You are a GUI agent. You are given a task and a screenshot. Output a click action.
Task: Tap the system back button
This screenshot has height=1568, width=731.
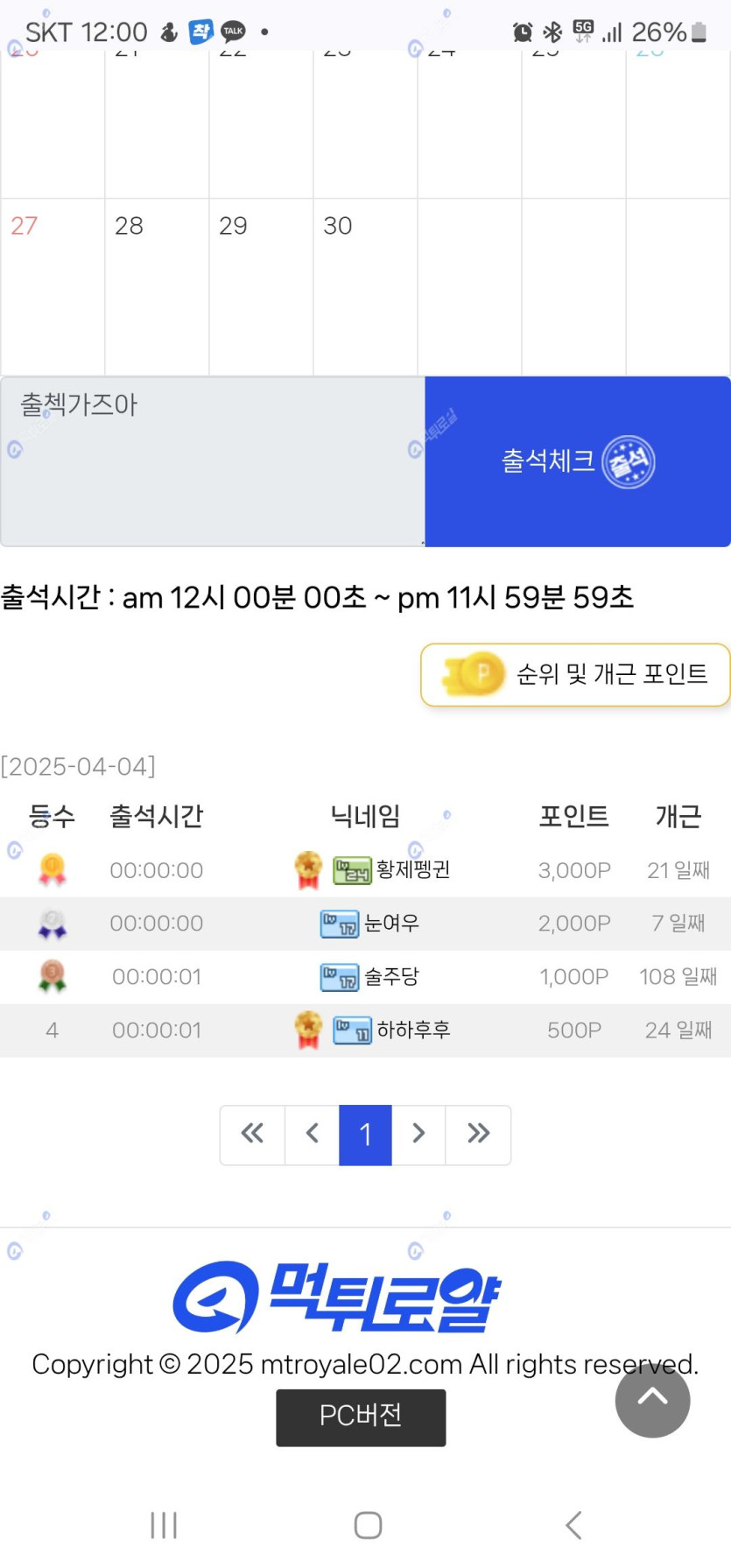click(x=573, y=1524)
